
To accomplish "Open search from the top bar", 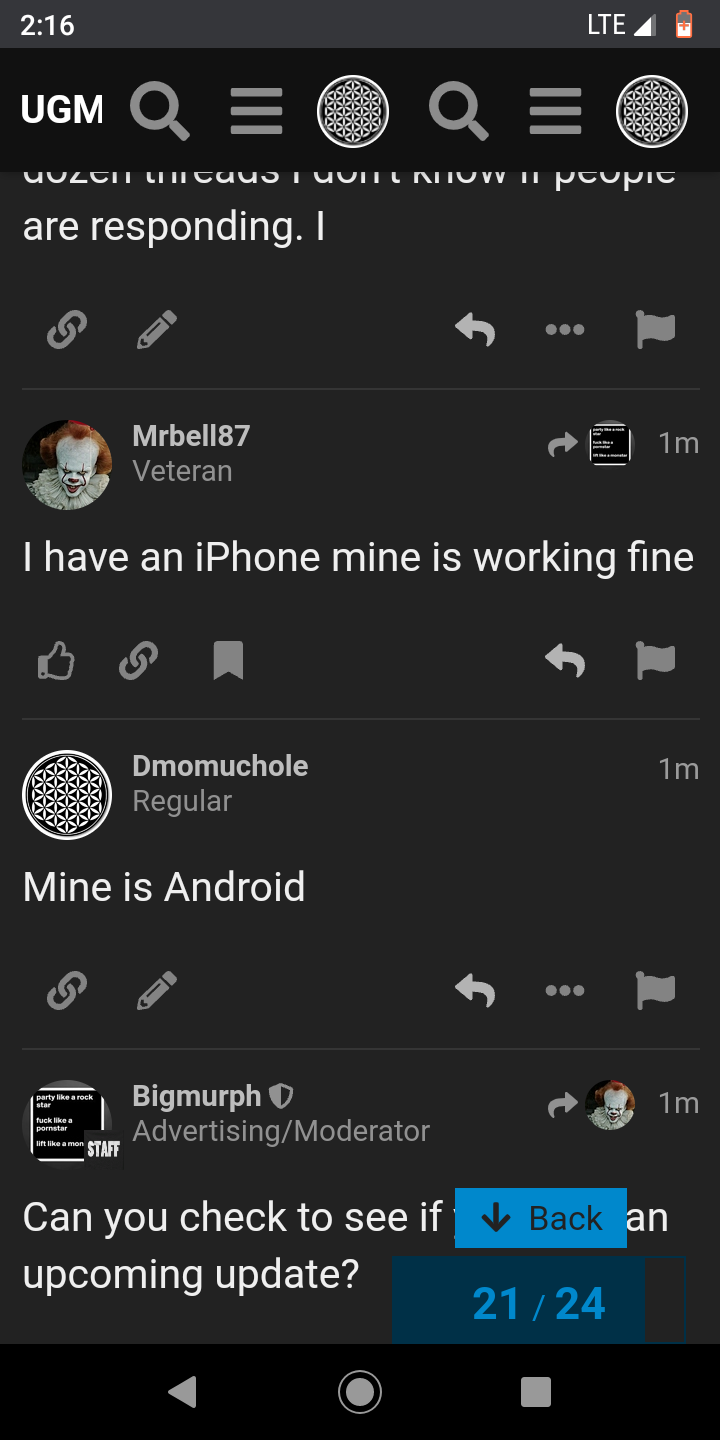I will click(160, 110).
